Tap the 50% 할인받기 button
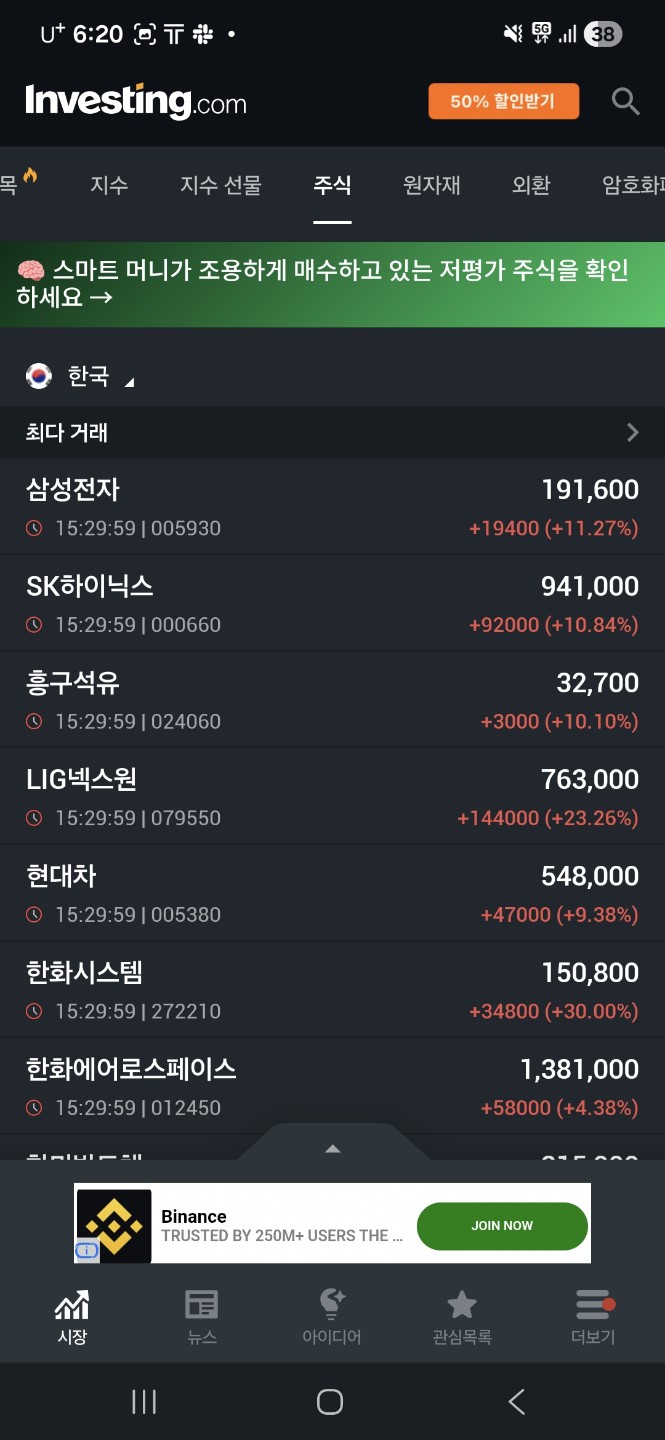Viewport: 665px width, 1440px height. pyautogui.click(x=503, y=101)
